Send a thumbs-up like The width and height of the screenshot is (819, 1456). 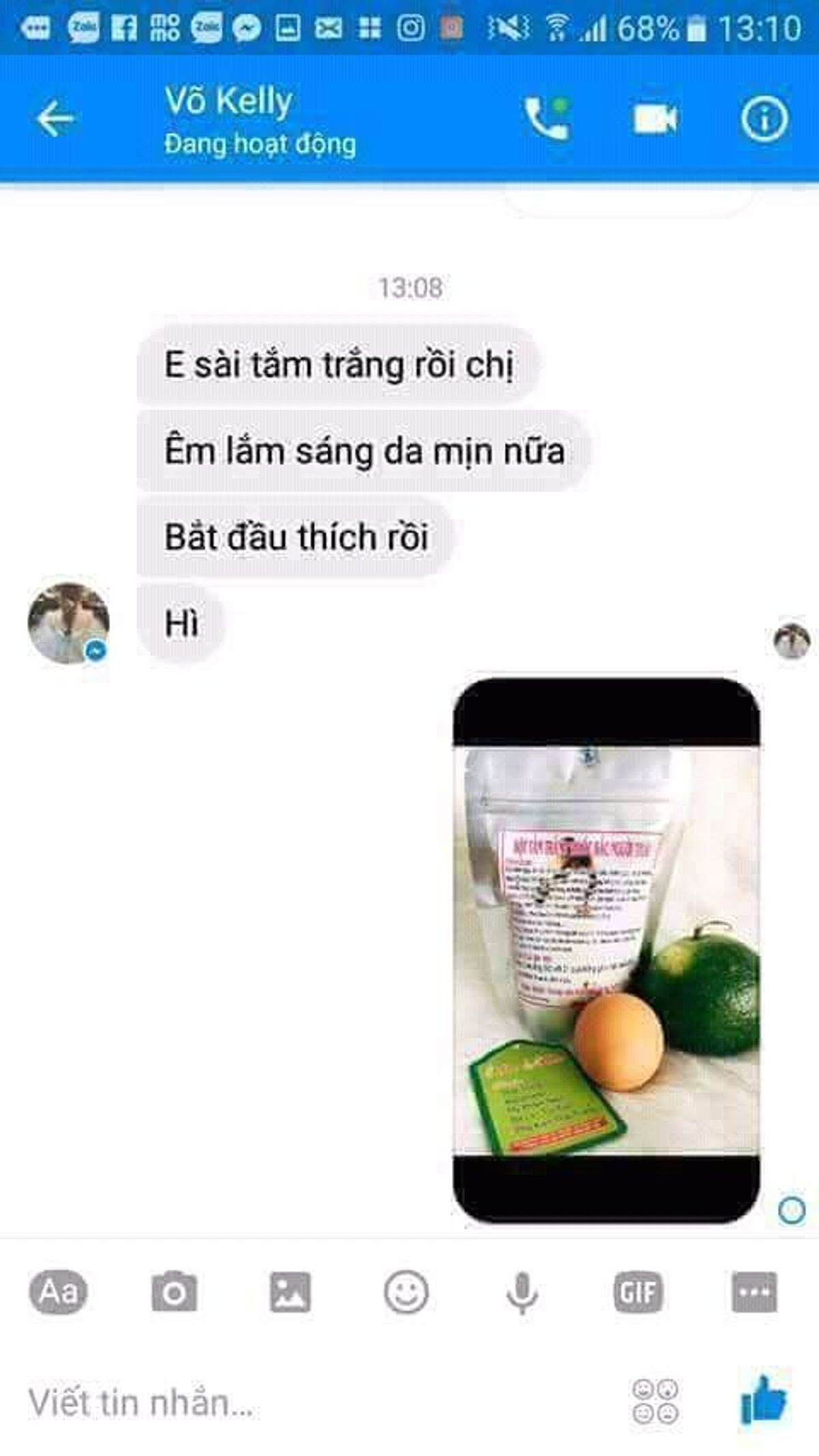[x=764, y=1399]
